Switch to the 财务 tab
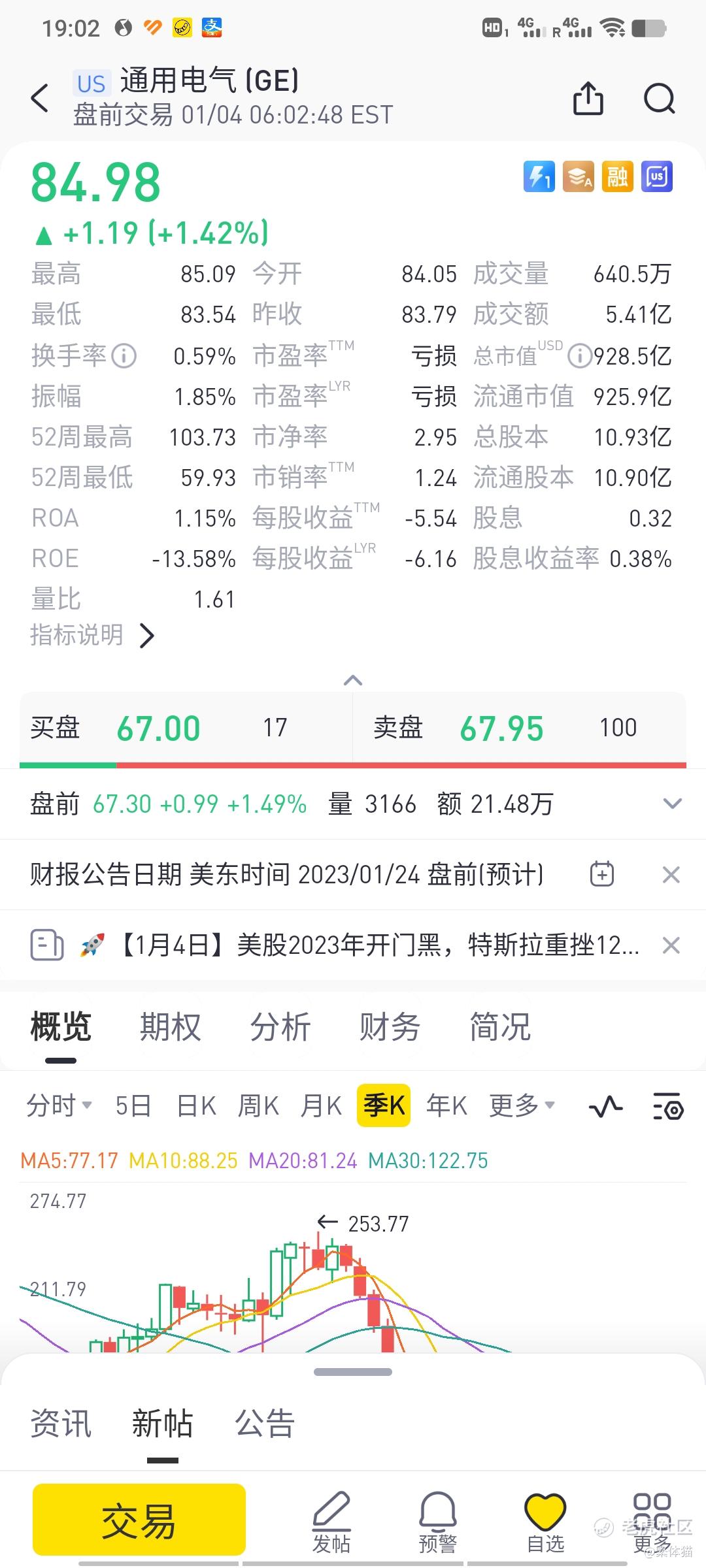Image resolution: width=706 pixels, height=1568 pixels. click(x=390, y=1026)
